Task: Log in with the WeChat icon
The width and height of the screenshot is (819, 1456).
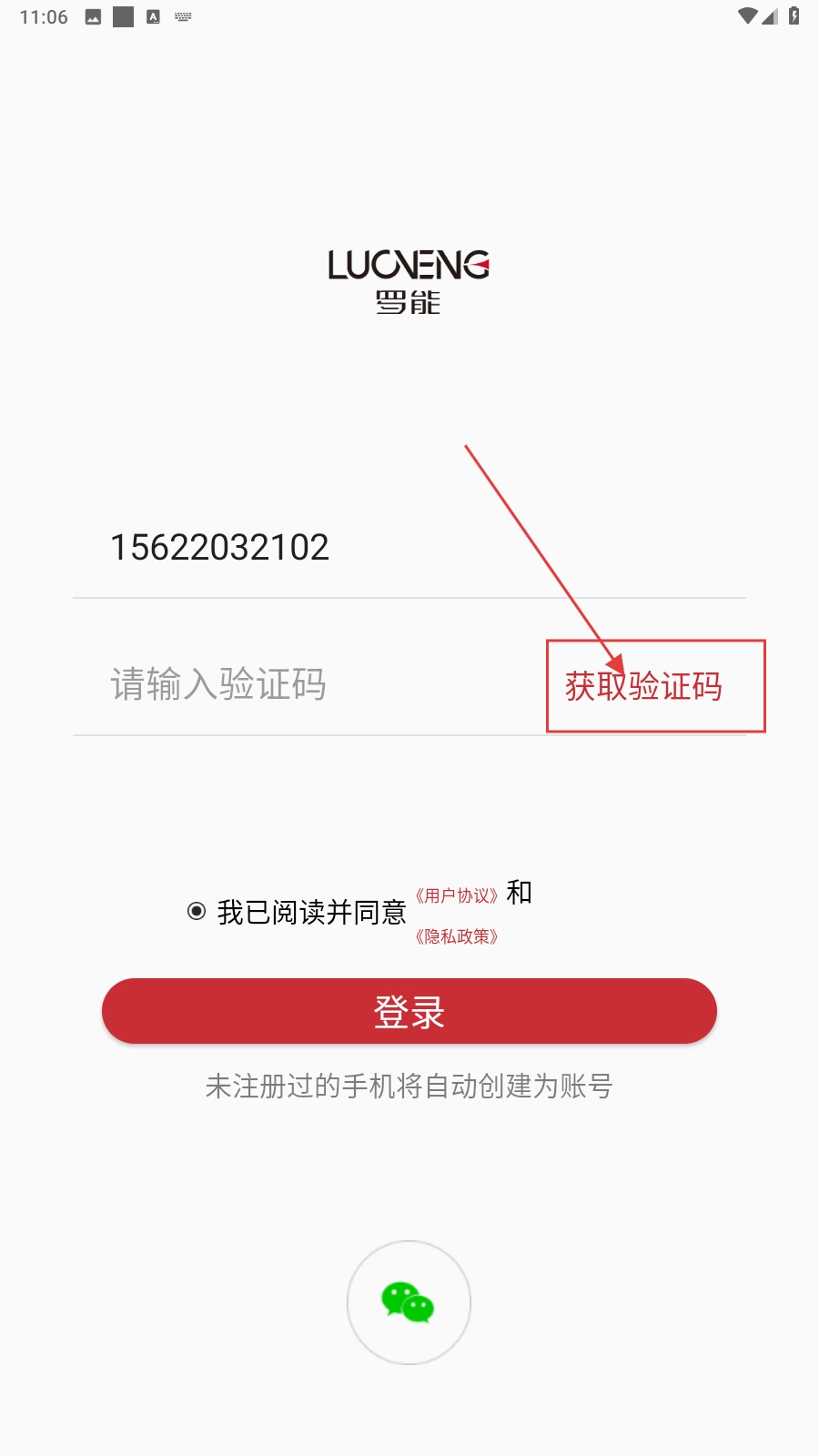Action: click(x=409, y=1302)
